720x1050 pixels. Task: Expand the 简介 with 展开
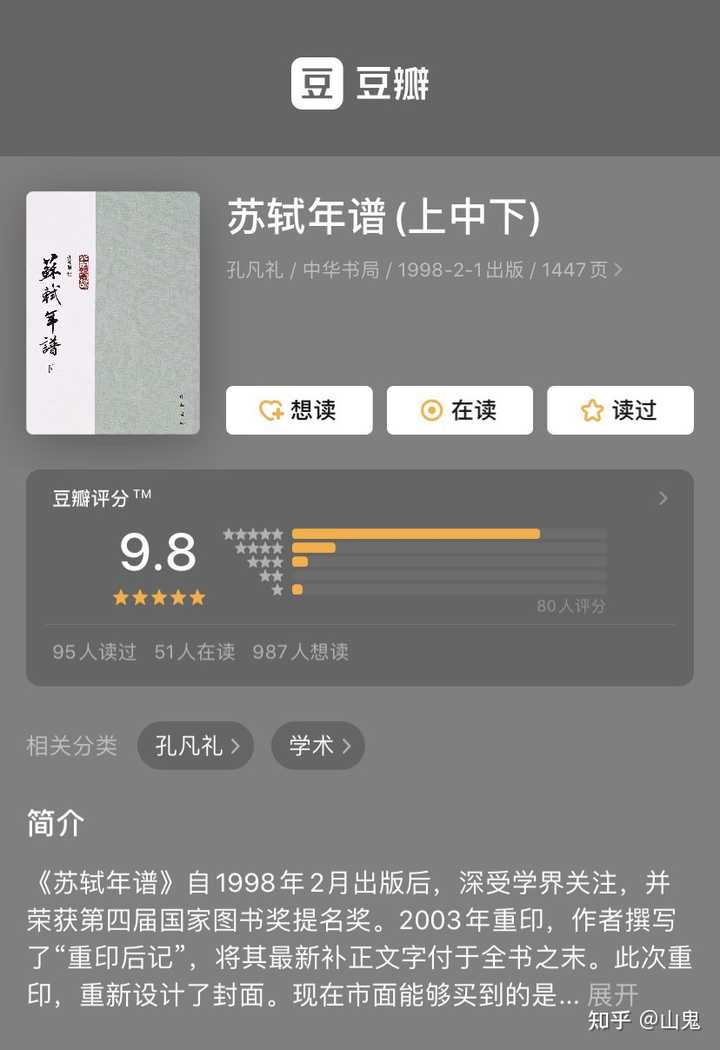[x=612, y=995]
